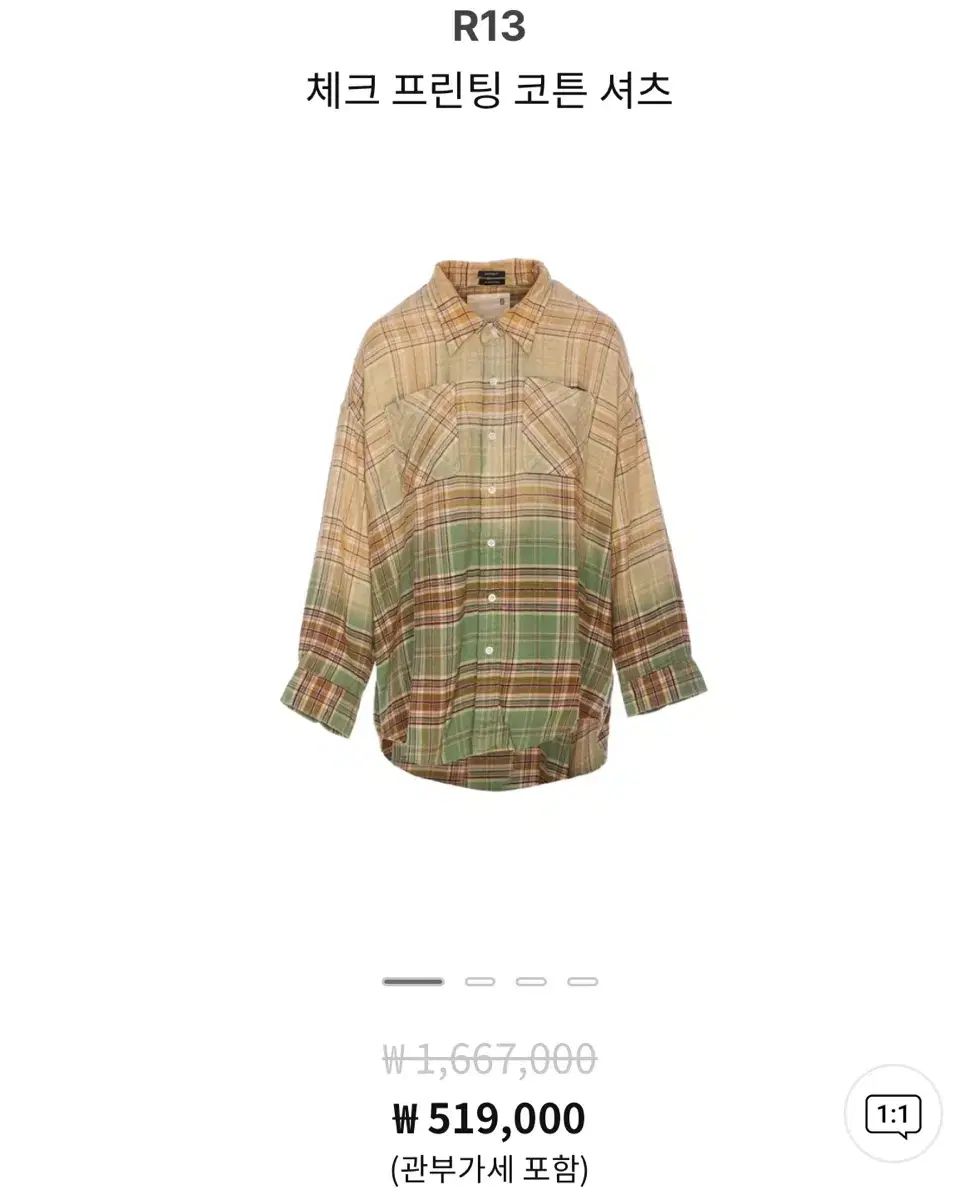Jump to the third image indicator
Screen dimensions: 980x1200
coord(531,982)
